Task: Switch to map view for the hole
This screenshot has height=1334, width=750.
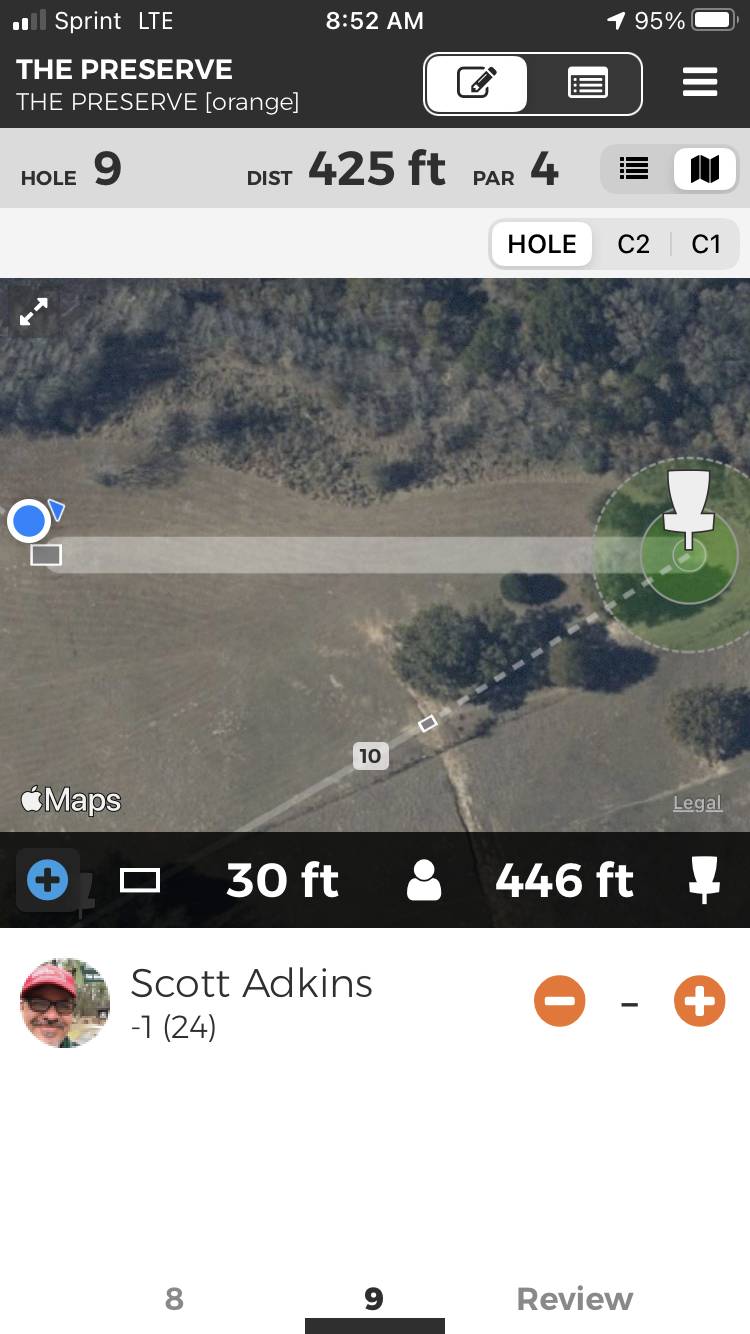Action: 705,169
